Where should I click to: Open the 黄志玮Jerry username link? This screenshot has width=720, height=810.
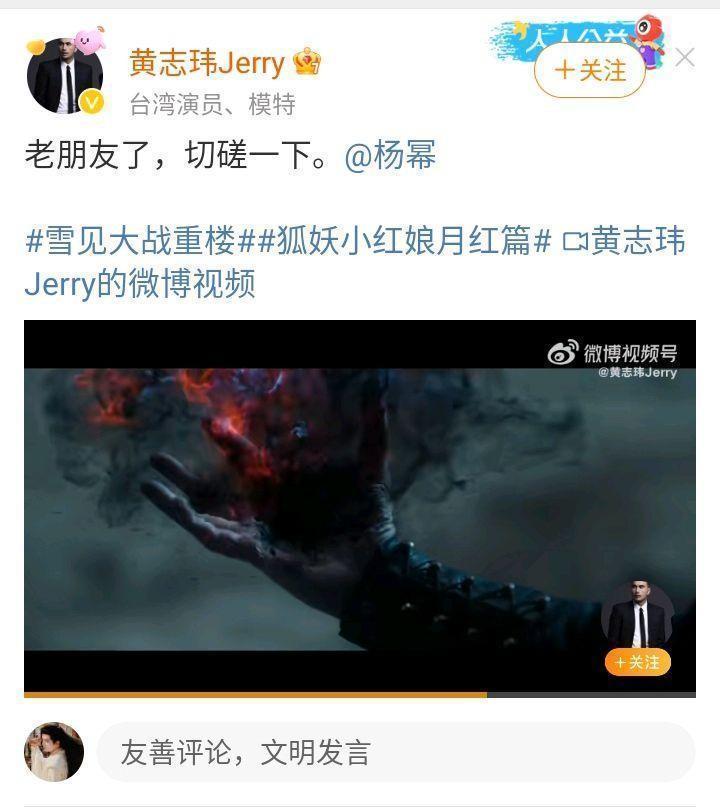pyautogui.click(x=207, y=63)
